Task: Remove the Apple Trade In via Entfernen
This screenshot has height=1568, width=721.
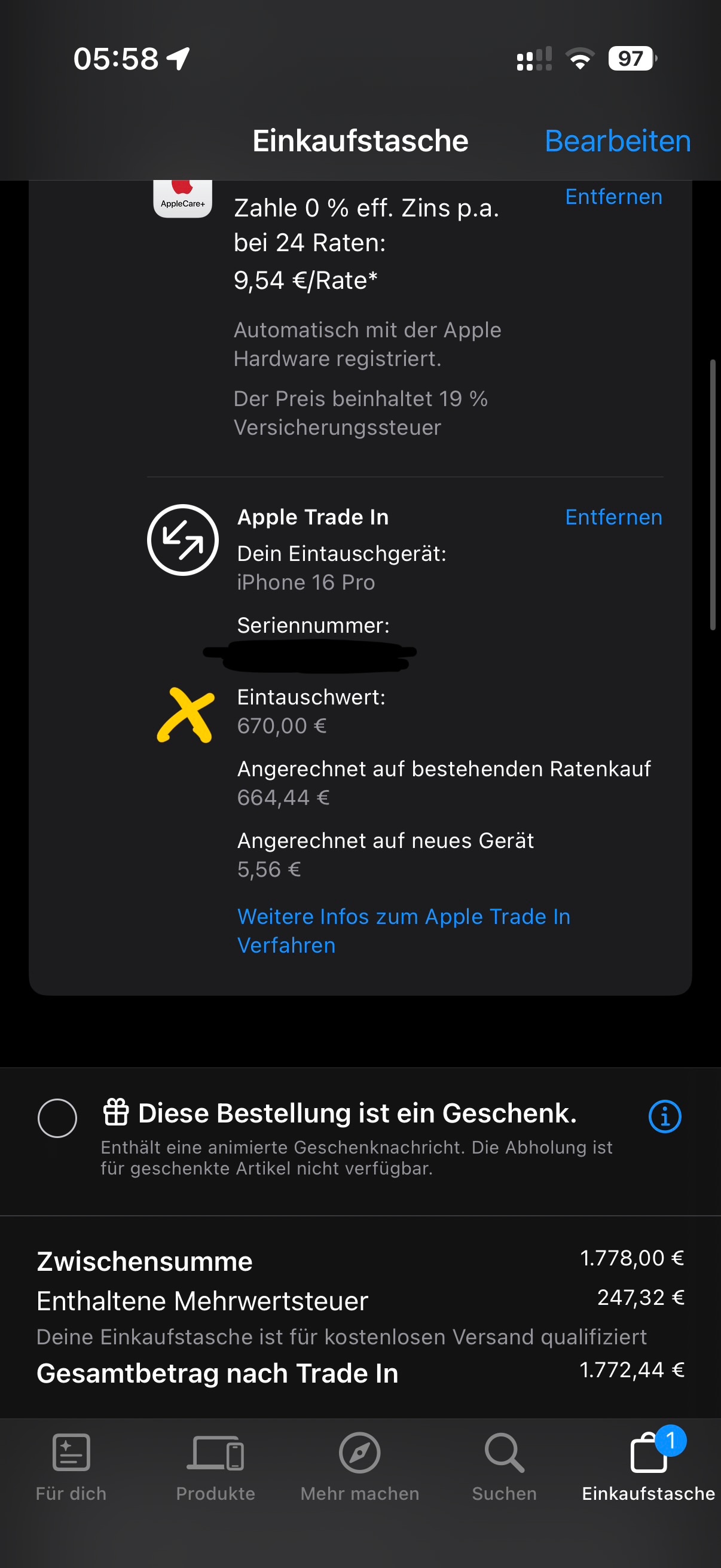Action: [613, 517]
